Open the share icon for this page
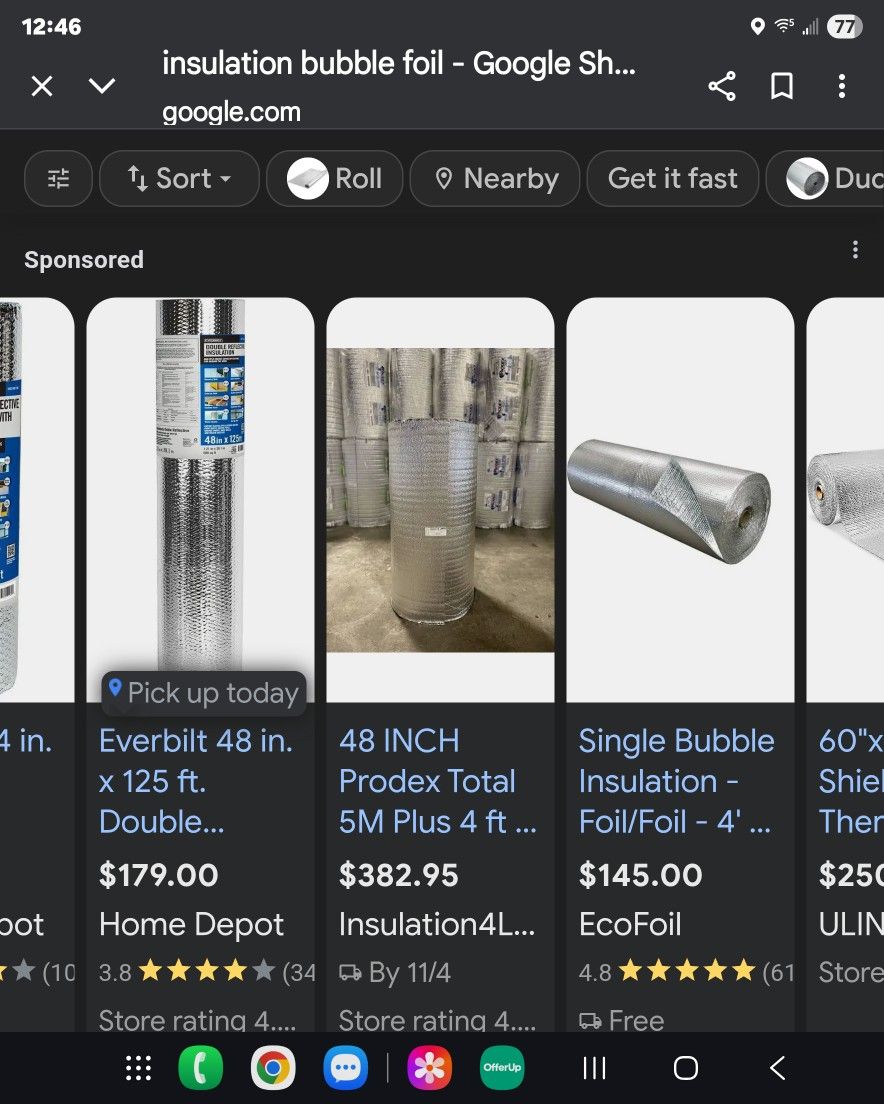This screenshot has height=1104, width=884. click(x=721, y=86)
